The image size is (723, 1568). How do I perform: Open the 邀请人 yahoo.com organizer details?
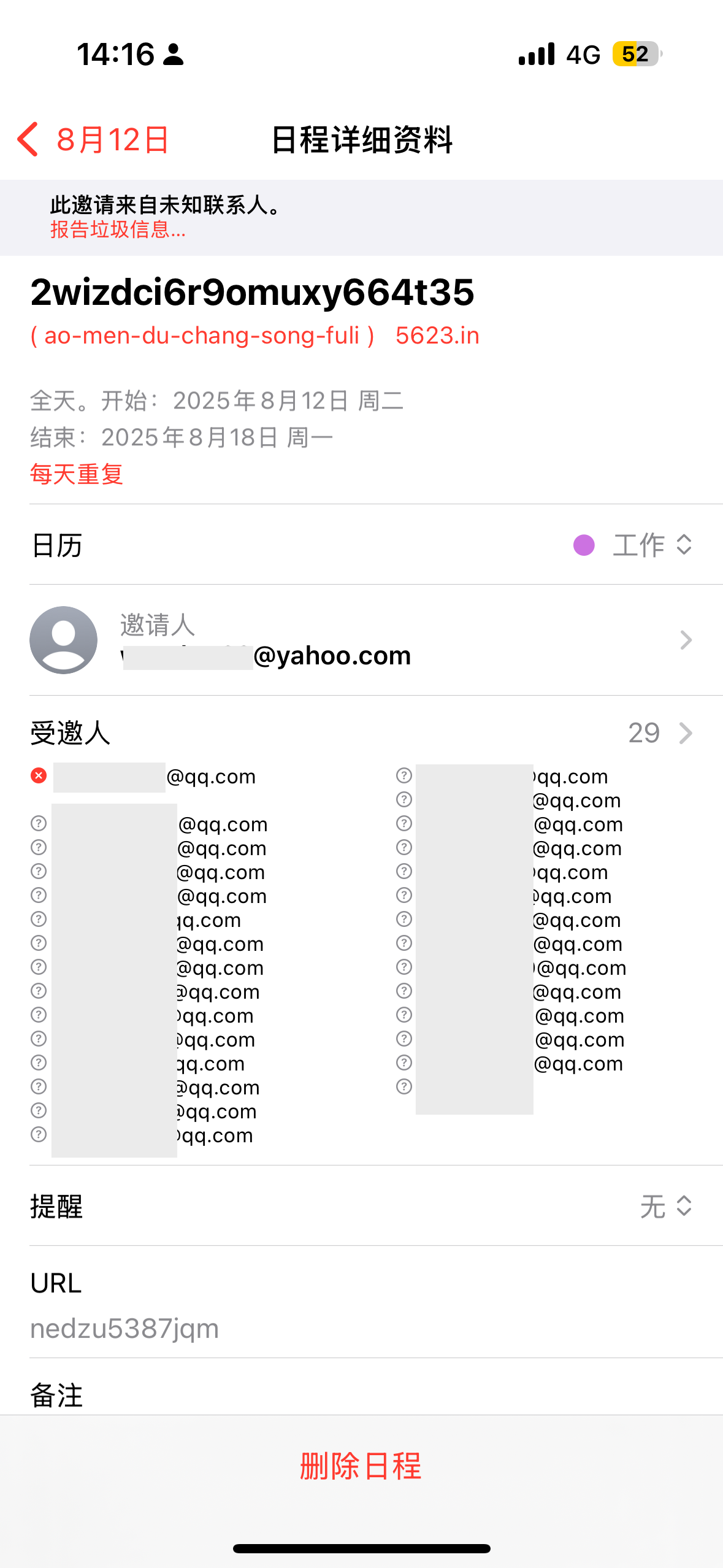(361, 640)
